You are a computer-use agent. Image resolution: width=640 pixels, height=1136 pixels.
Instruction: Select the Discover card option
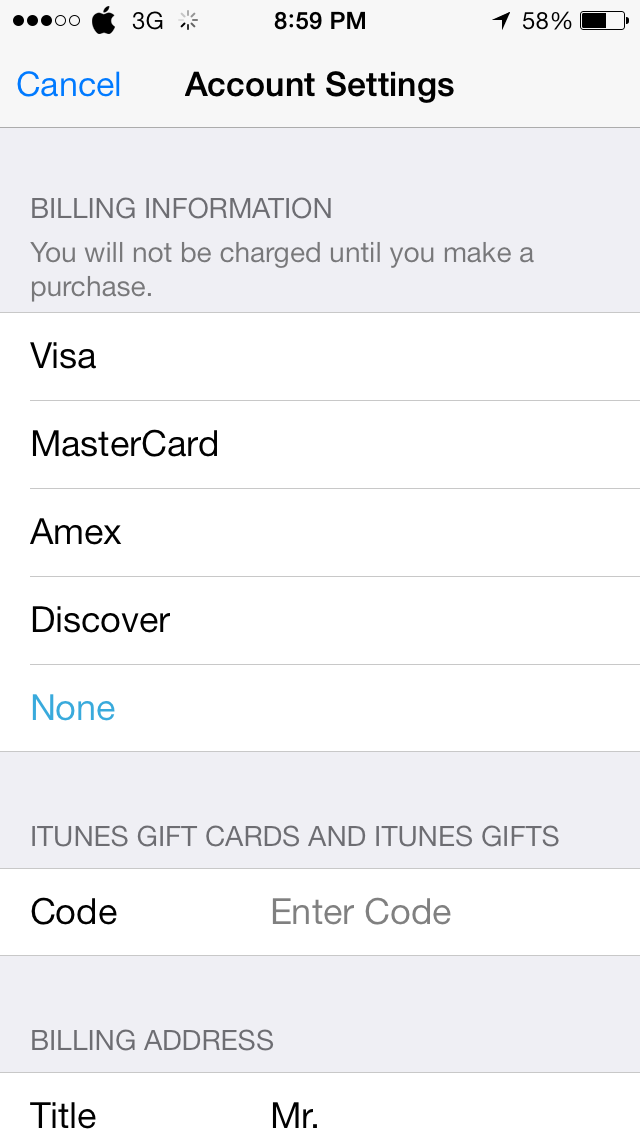tap(320, 620)
